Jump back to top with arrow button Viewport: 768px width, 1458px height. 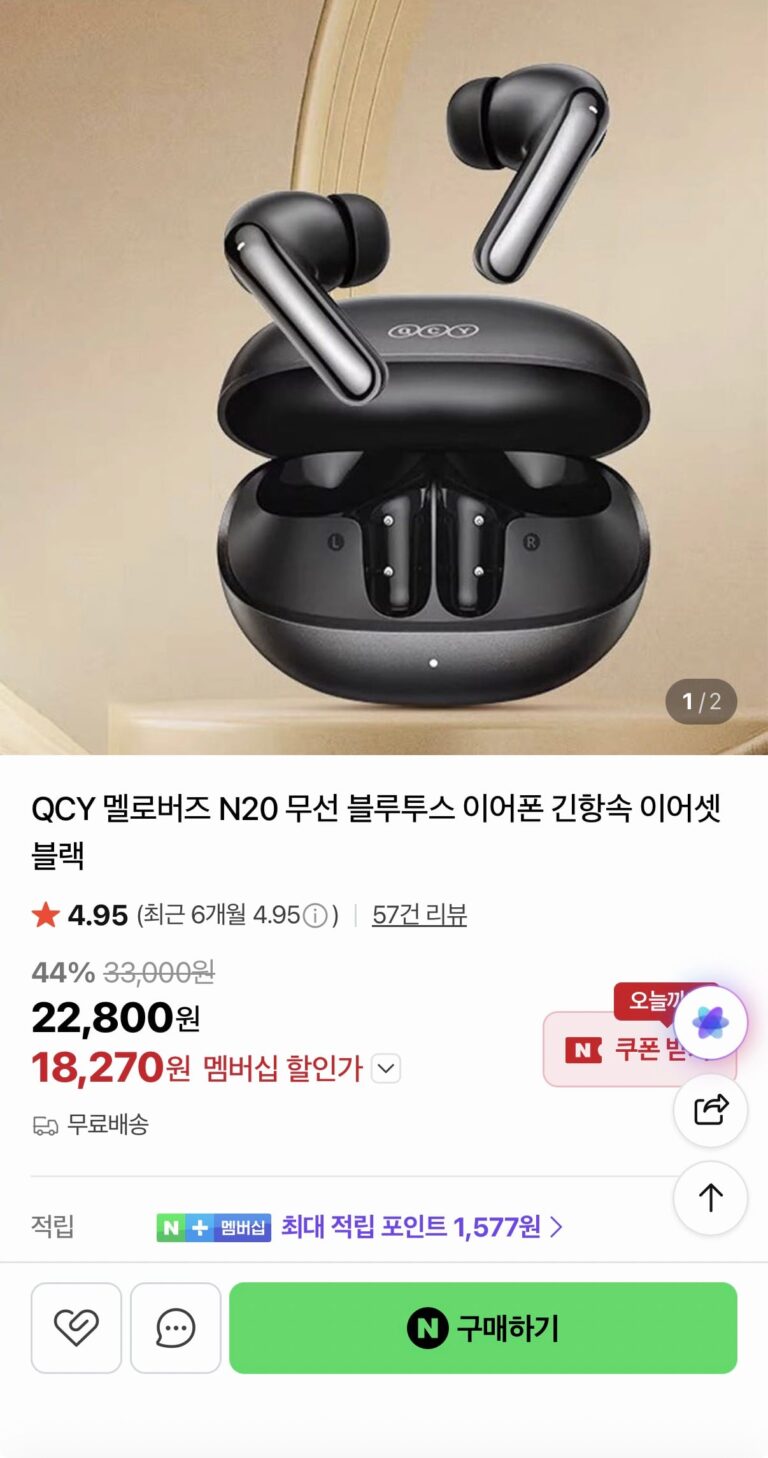pyautogui.click(x=710, y=1197)
